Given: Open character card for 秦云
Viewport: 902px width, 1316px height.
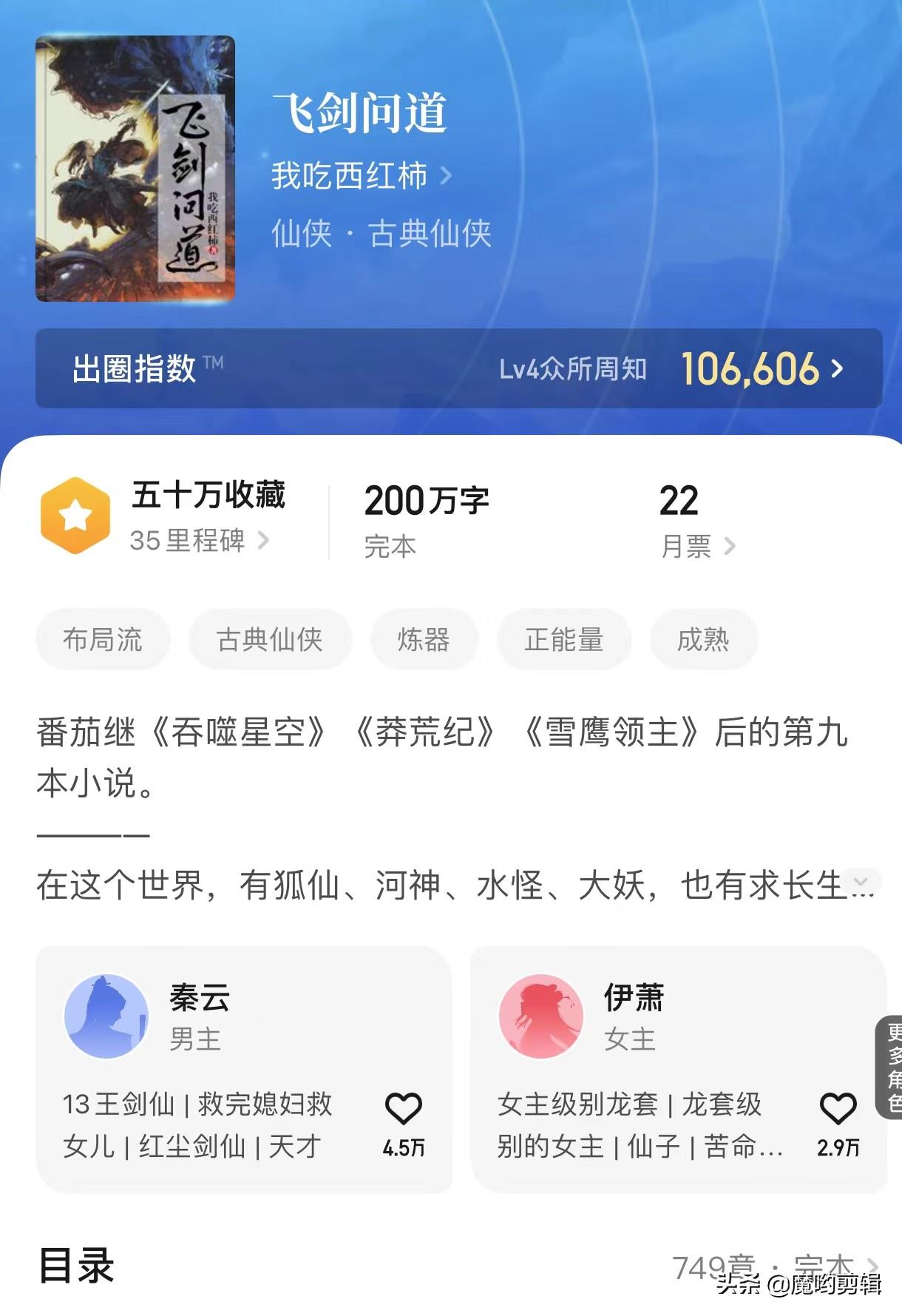Looking at the screenshot, I should 200,1017.
